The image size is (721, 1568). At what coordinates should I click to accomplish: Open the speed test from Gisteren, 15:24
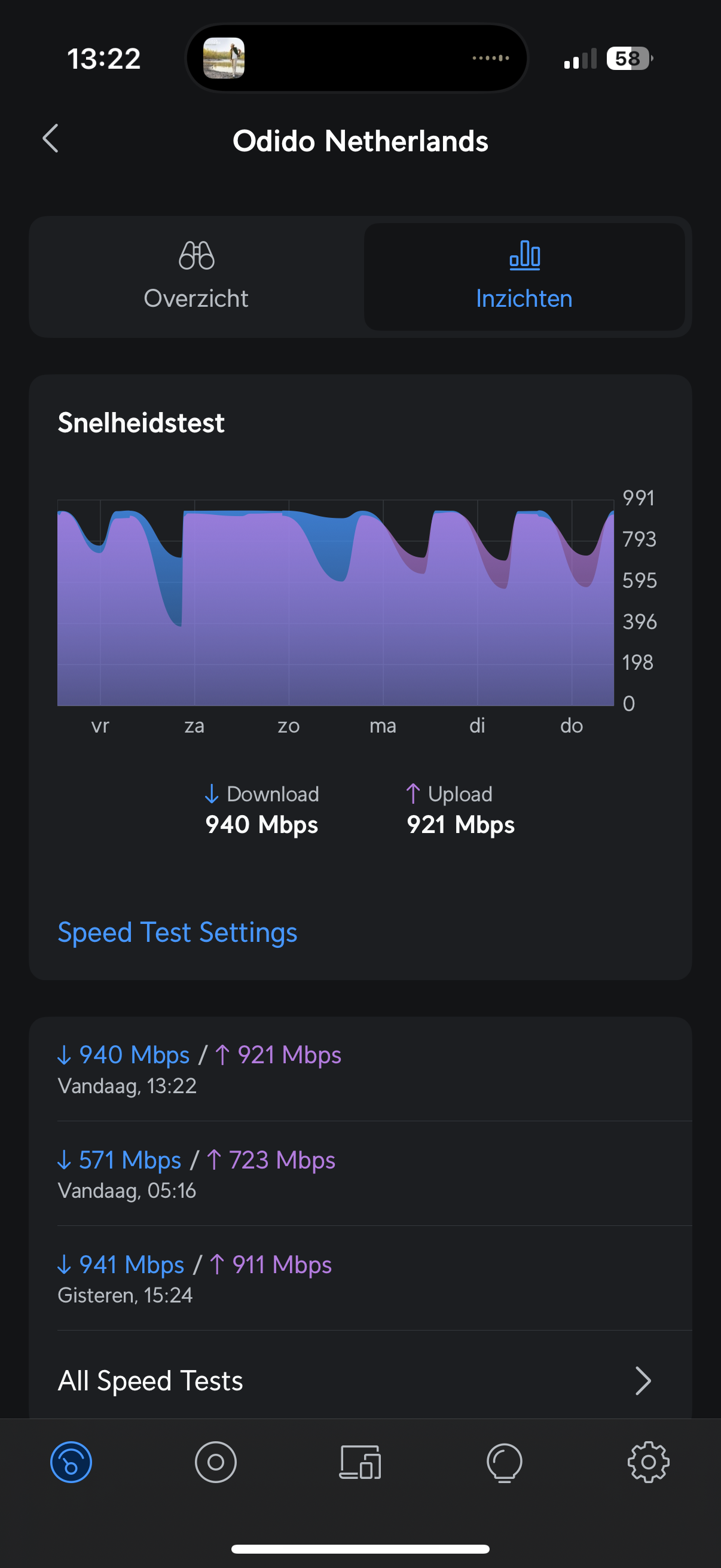[360, 1279]
